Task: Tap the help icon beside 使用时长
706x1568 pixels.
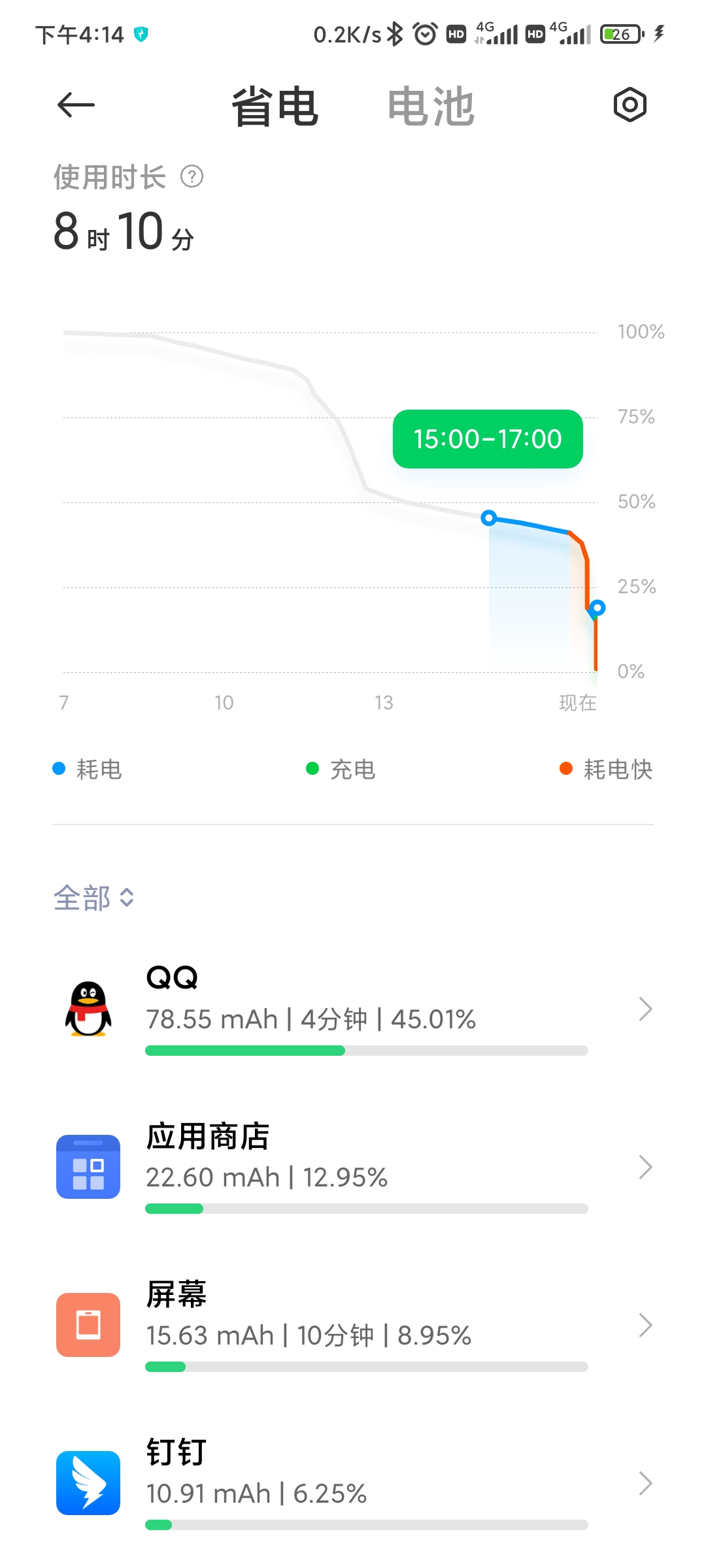Action: tap(192, 176)
